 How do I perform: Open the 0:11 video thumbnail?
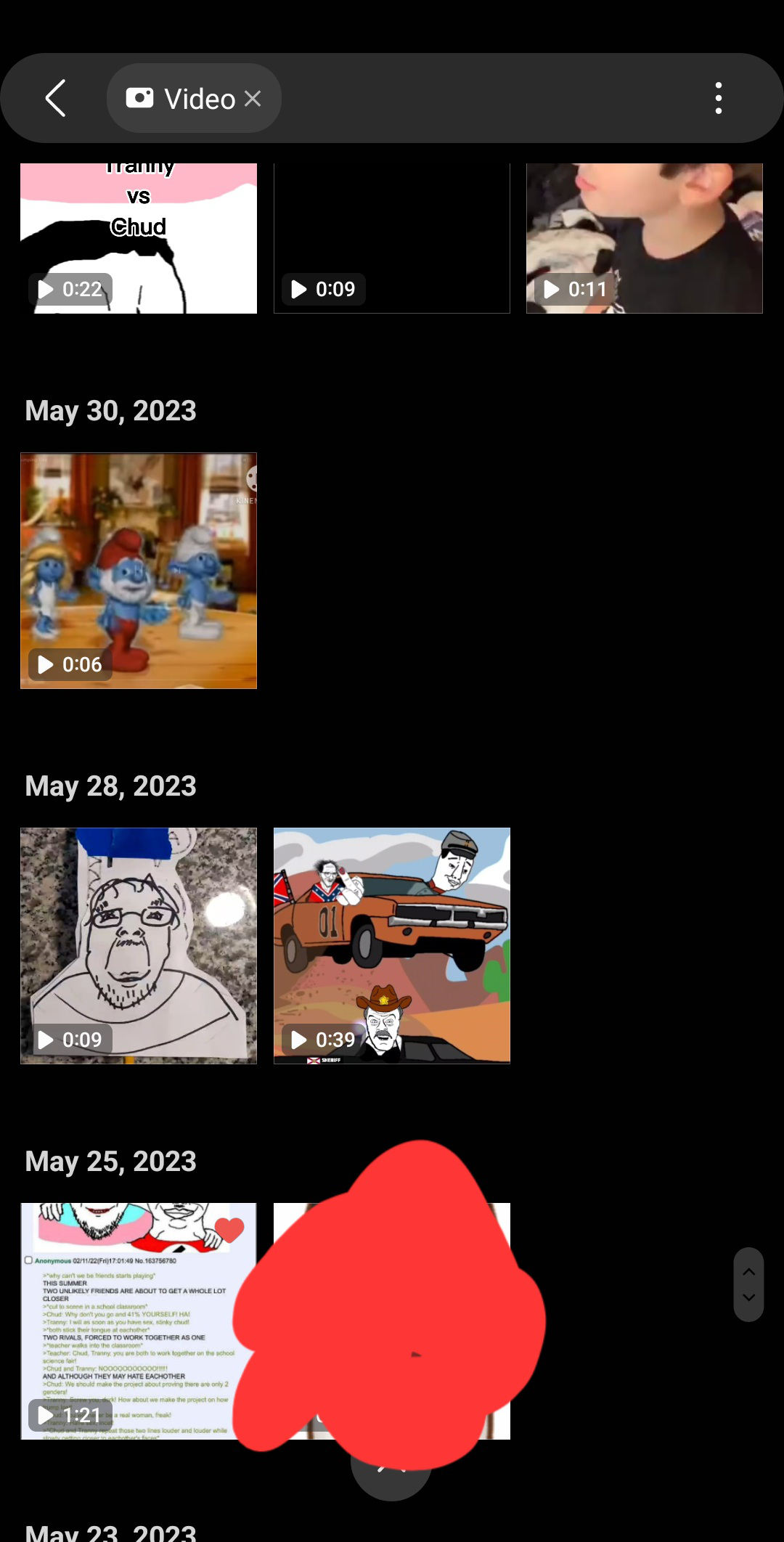coord(644,238)
